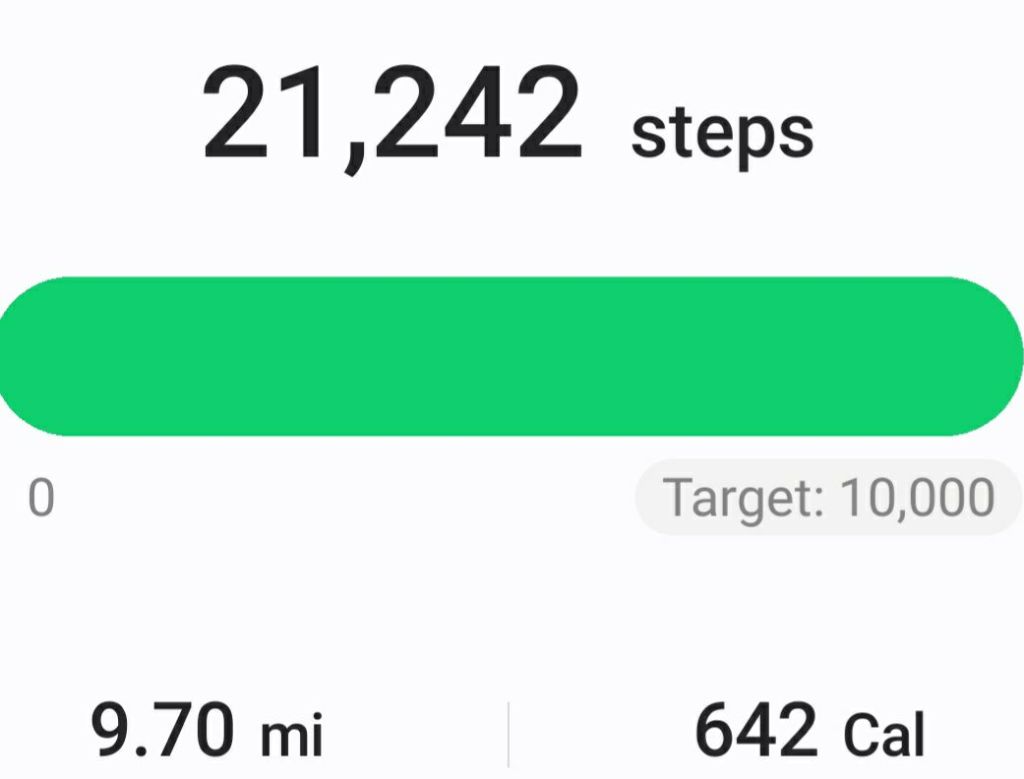Open the Target: 10,000 steps chip
This screenshot has width=1024, height=779.
click(x=829, y=497)
